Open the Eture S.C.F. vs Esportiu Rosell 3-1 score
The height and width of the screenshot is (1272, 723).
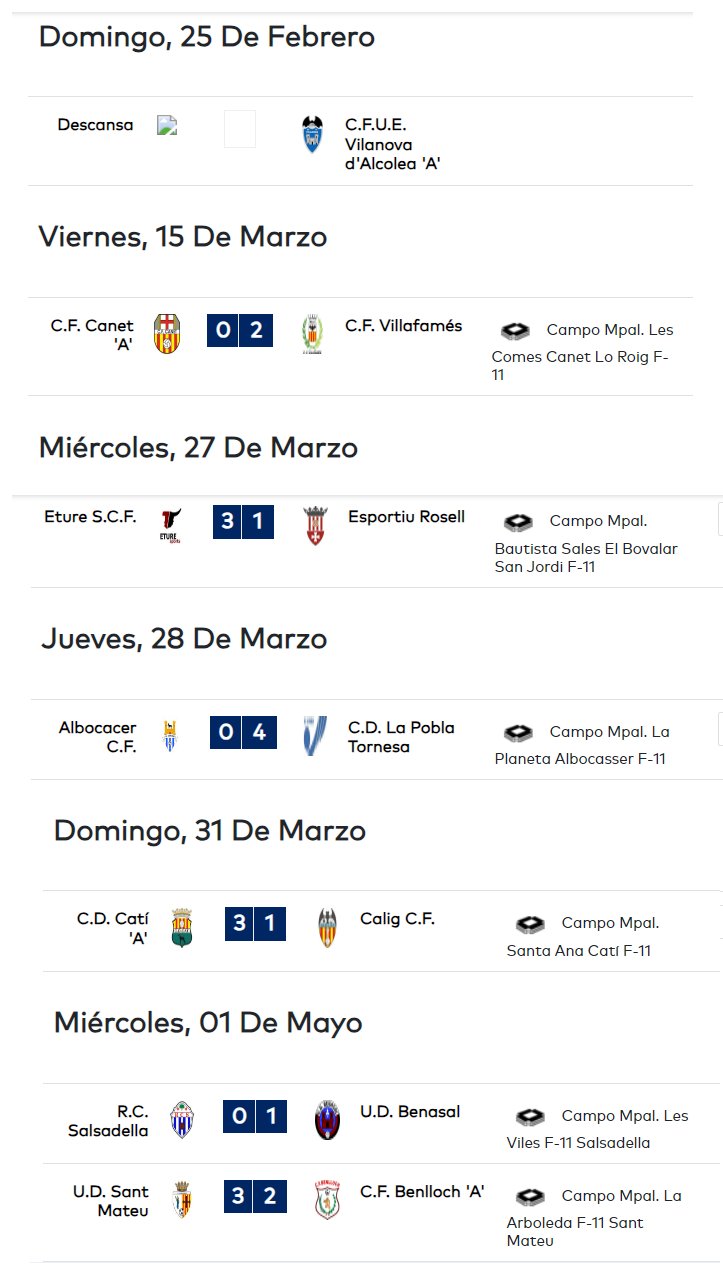coord(243,522)
